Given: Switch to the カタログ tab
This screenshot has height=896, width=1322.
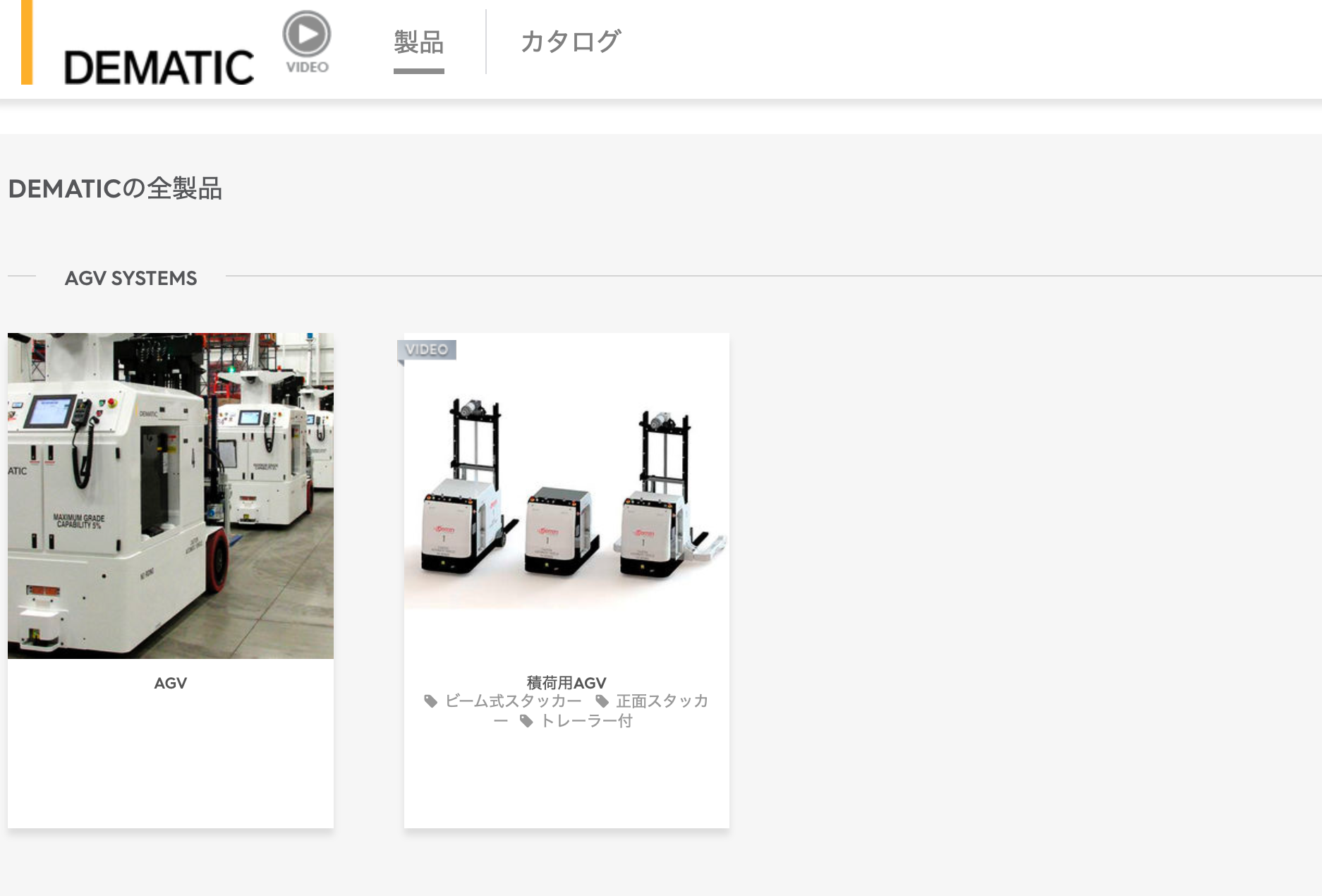Looking at the screenshot, I should 570,42.
